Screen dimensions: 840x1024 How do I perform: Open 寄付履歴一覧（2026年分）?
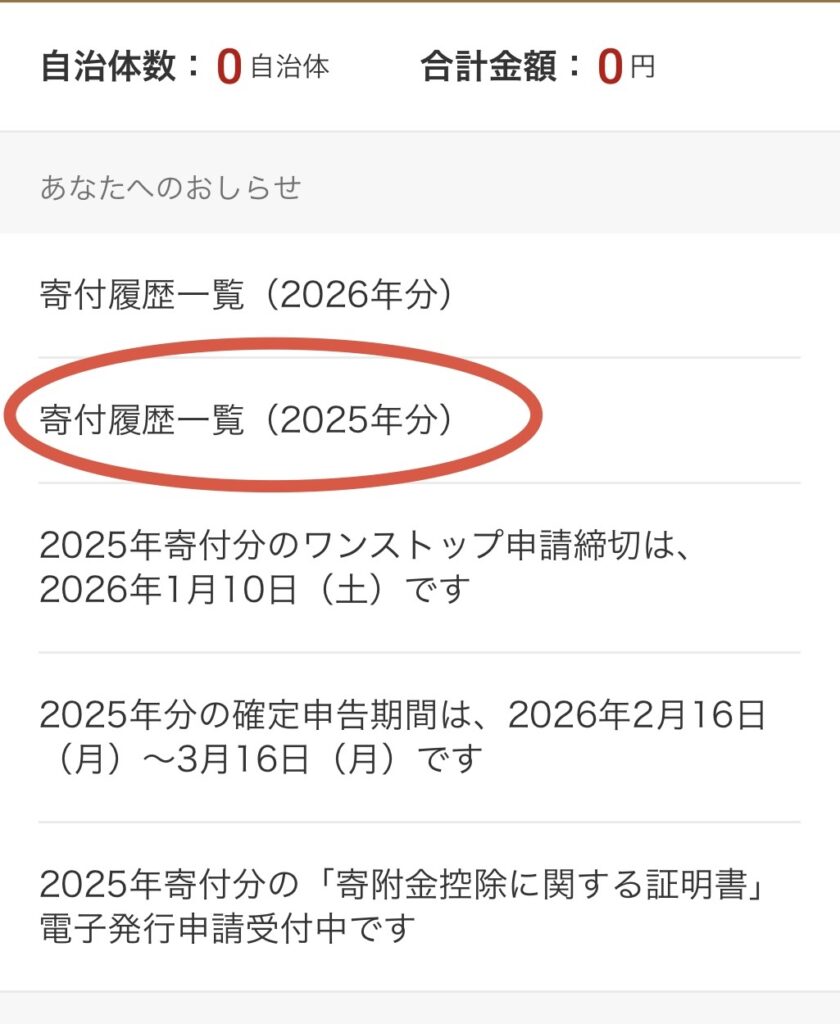tap(247, 295)
